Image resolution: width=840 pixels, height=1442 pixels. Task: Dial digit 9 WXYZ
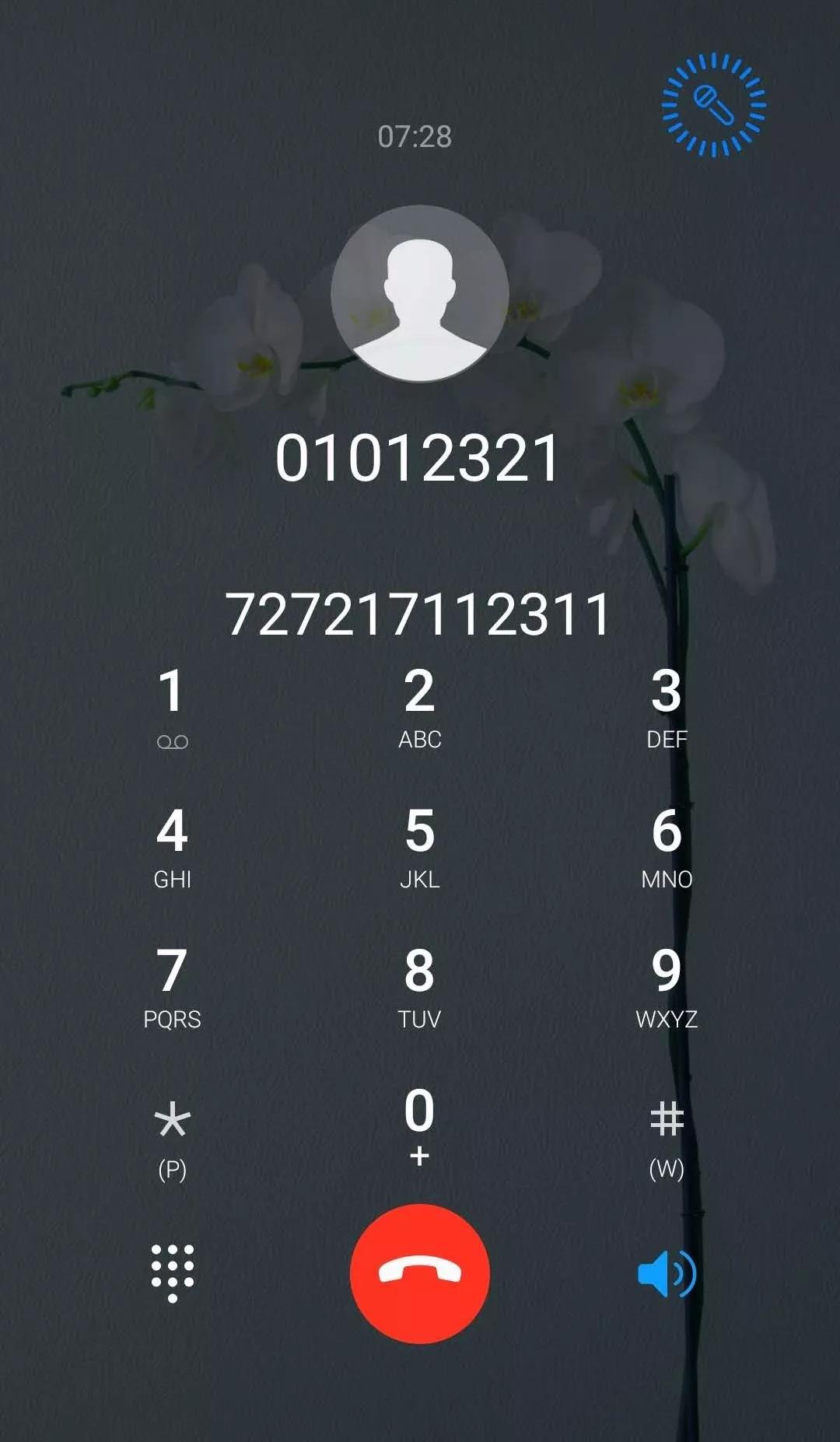(x=667, y=985)
